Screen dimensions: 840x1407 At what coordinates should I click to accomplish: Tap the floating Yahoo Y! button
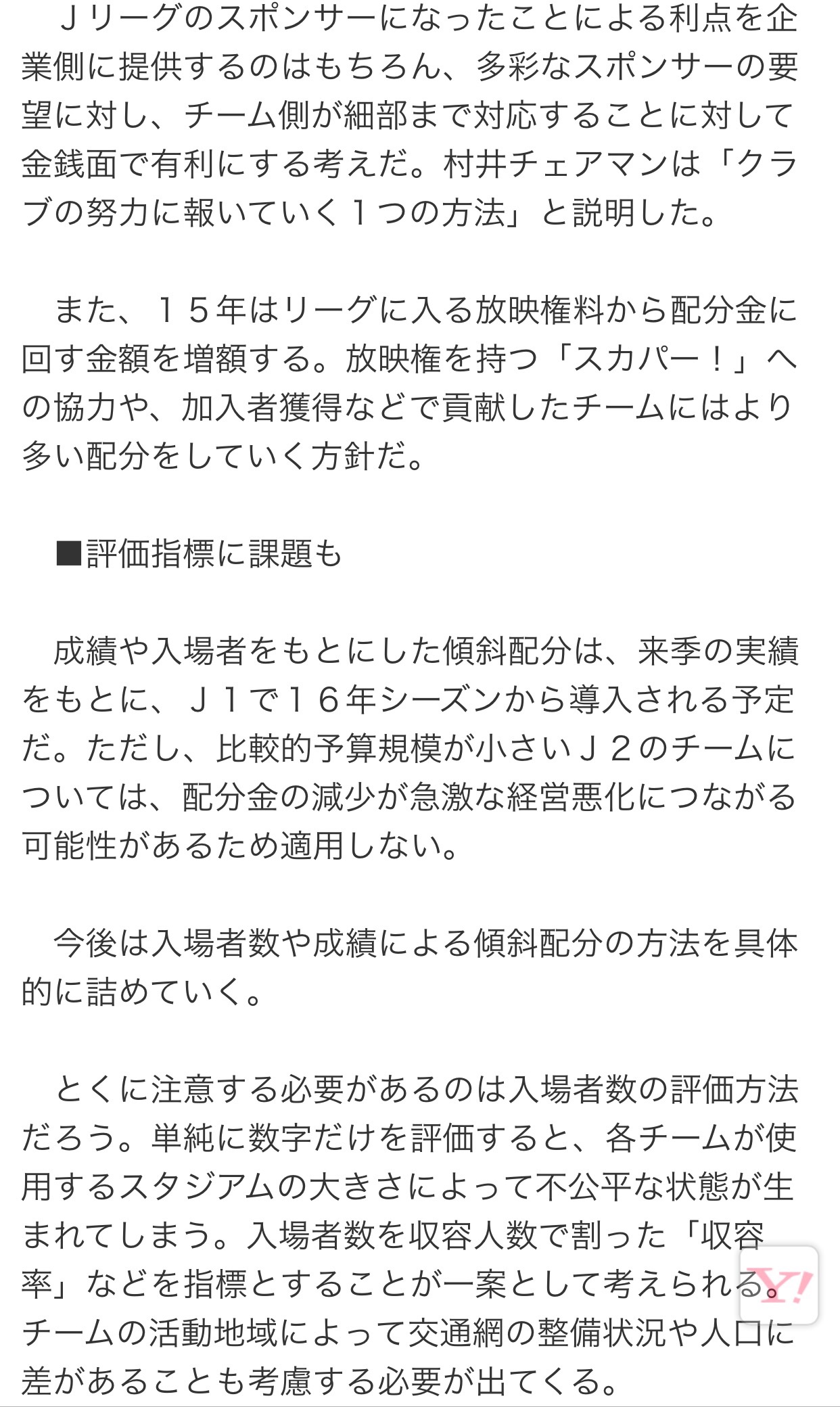coord(778,1284)
